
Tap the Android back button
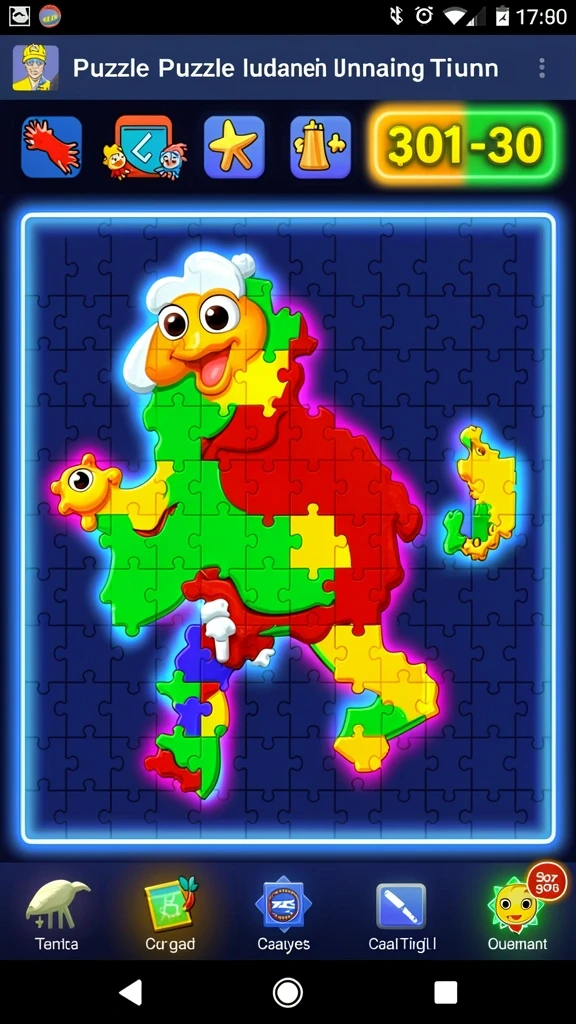point(131,993)
